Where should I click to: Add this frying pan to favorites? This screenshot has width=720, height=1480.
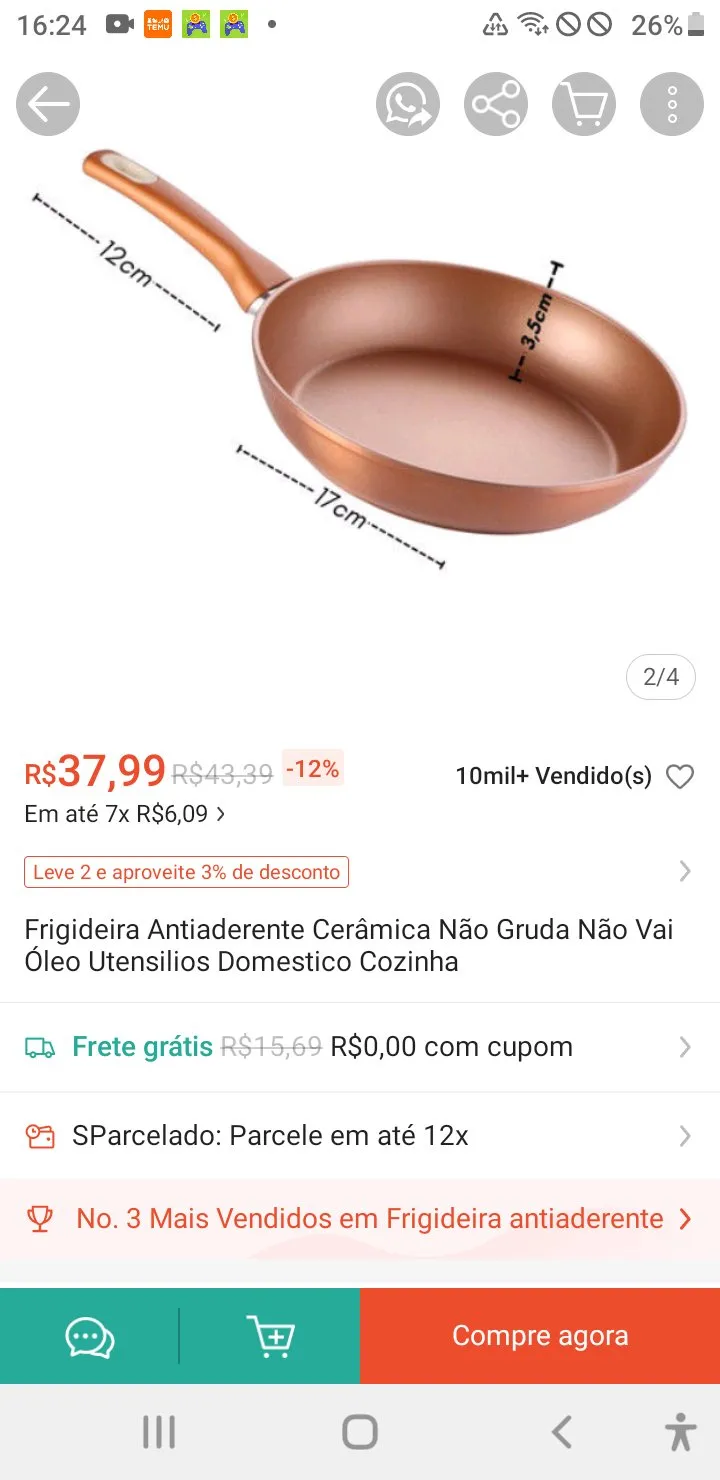(x=680, y=777)
